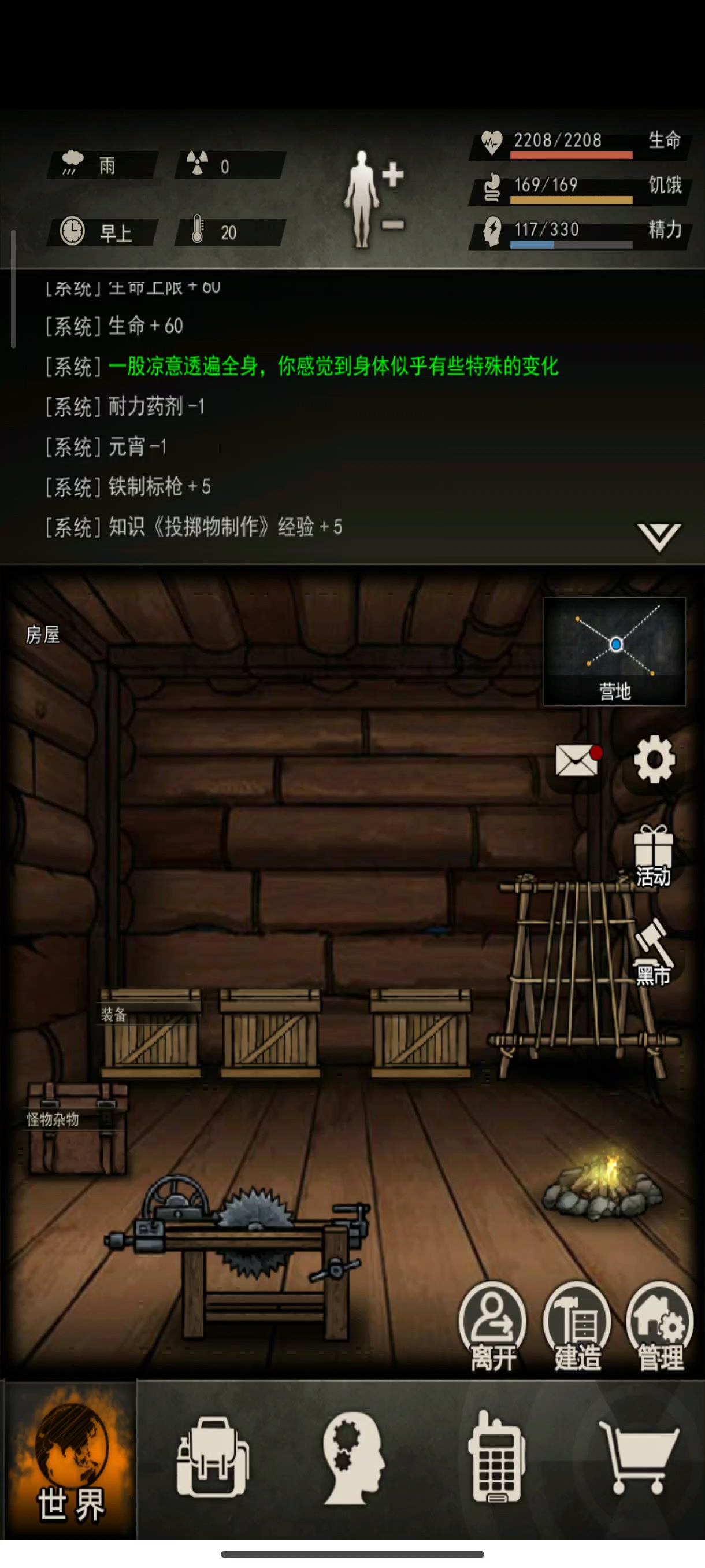
Task: Expand the system log with down arrow
Action: (659, 537)
